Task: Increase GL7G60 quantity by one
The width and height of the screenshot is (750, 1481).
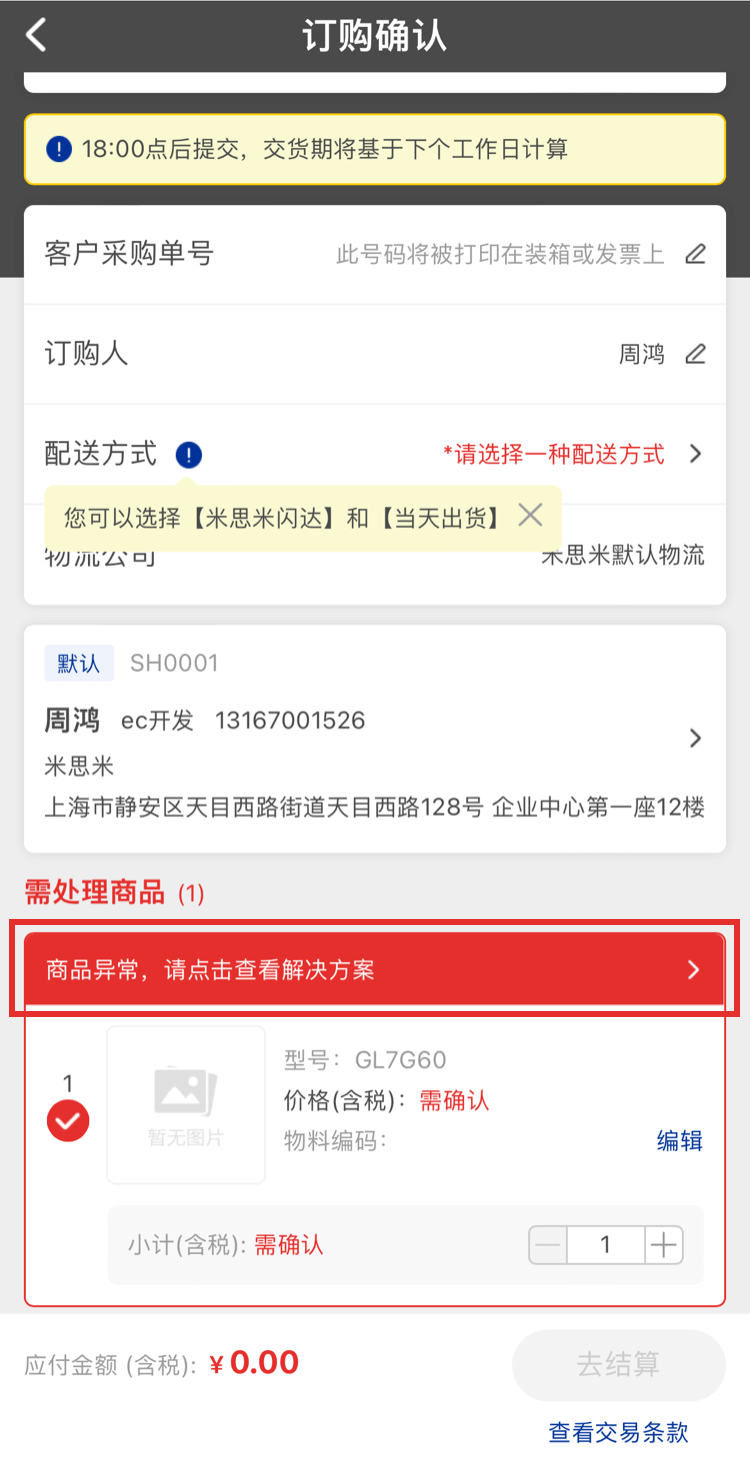Action: click(x=663, y=1246)
